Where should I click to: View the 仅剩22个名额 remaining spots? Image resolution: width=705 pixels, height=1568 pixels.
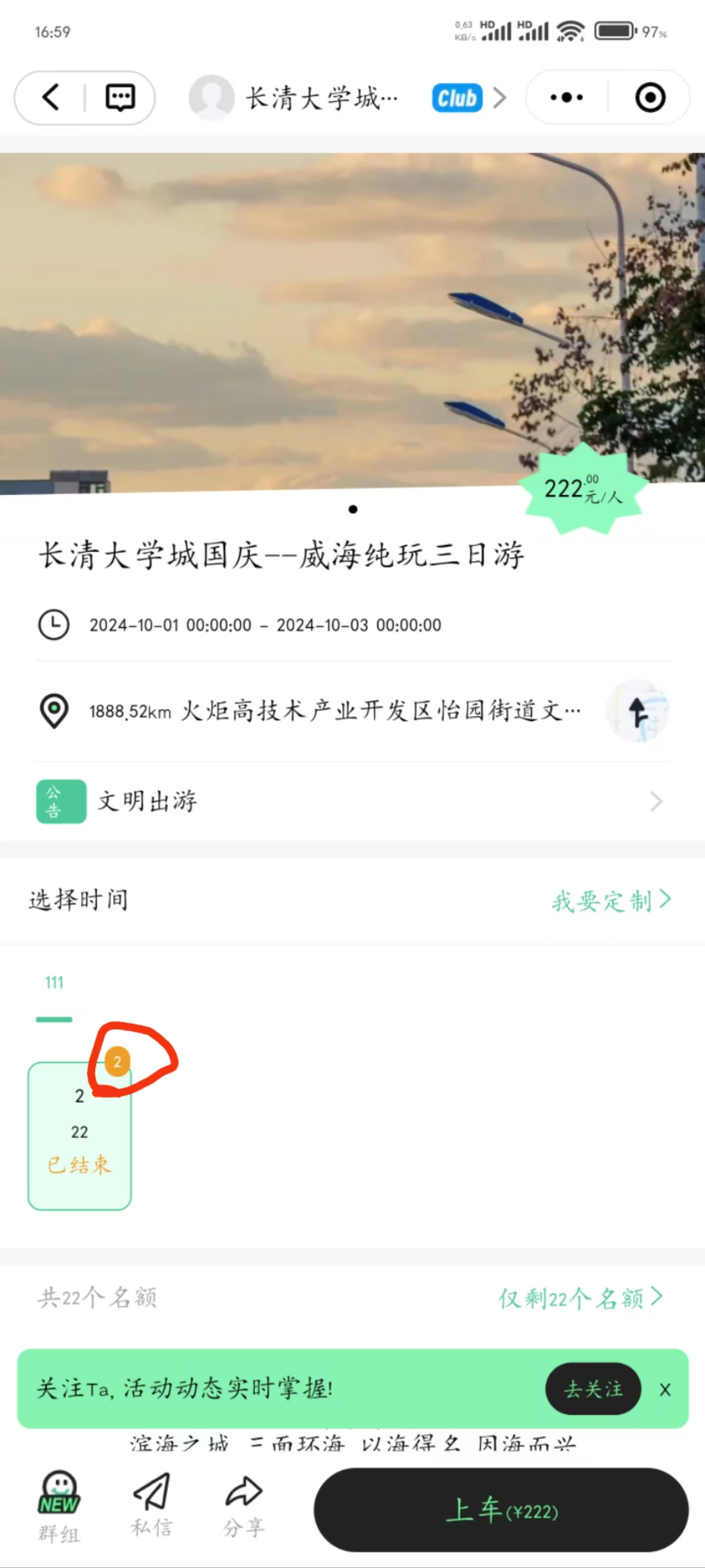pyautogui.click(x=580, y=1298)
